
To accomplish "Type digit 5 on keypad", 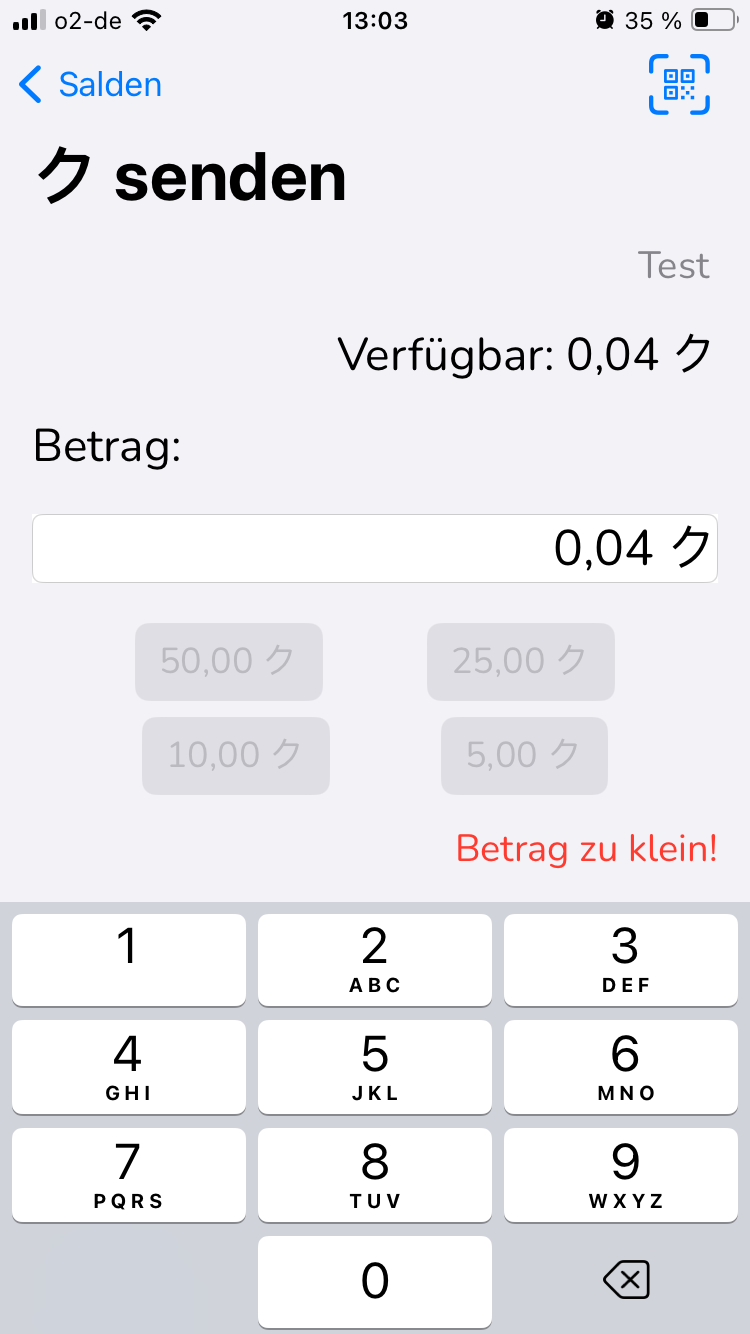I will point(375,1066).
